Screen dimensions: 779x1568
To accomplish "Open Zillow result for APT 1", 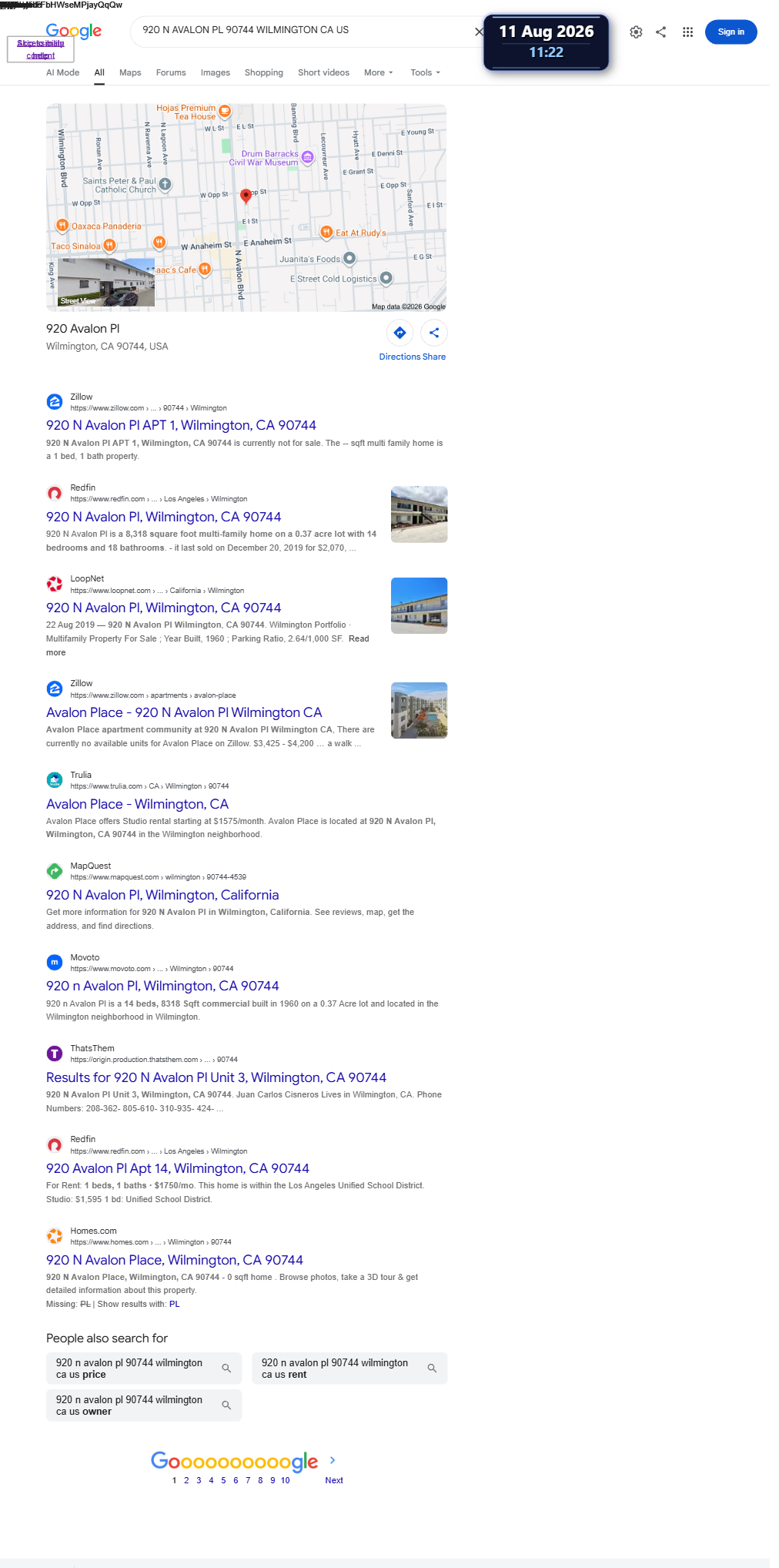I will (x=181, y=425).
